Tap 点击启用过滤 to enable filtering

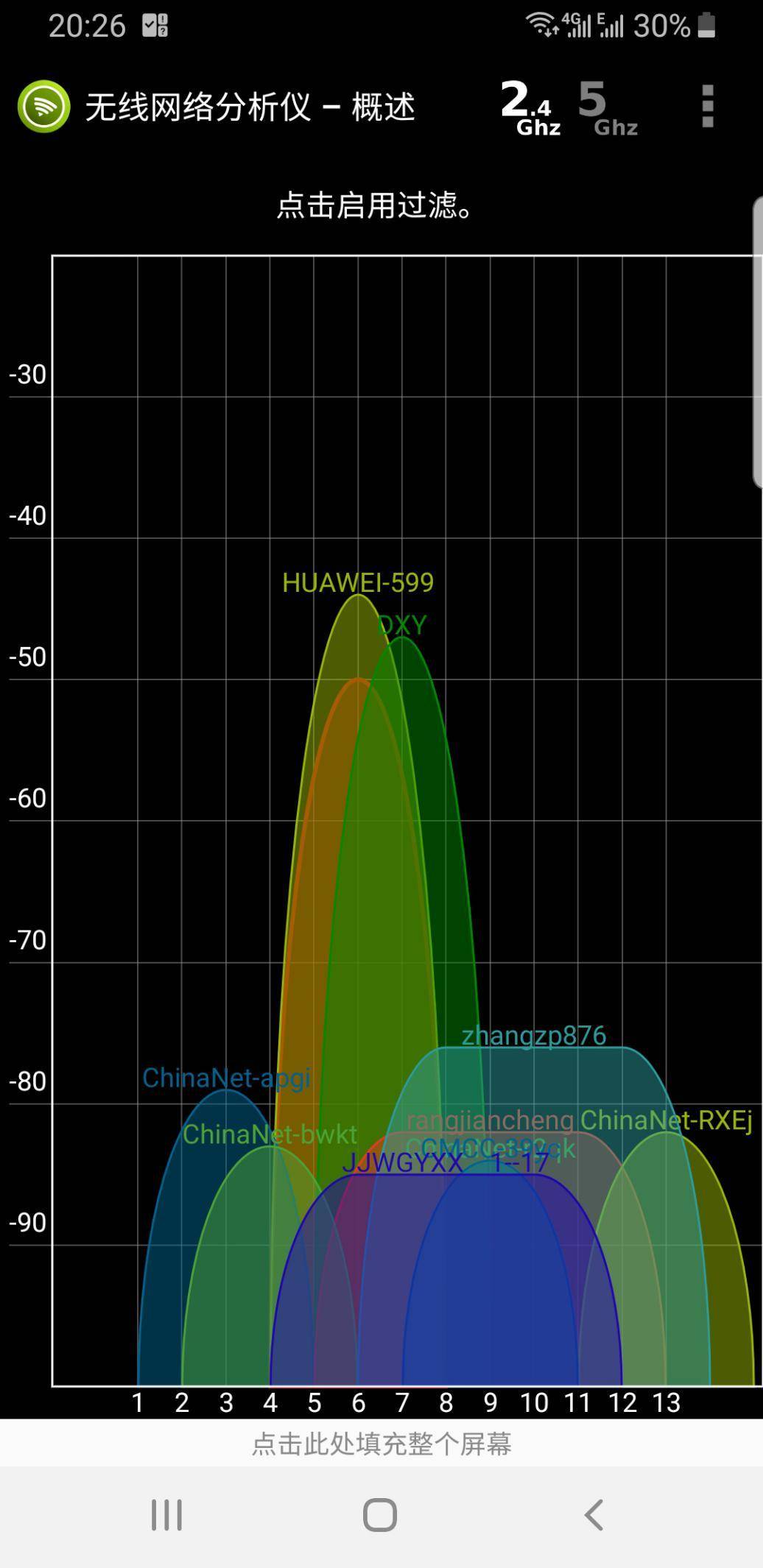pyautogui.click(x=376, y=205)
